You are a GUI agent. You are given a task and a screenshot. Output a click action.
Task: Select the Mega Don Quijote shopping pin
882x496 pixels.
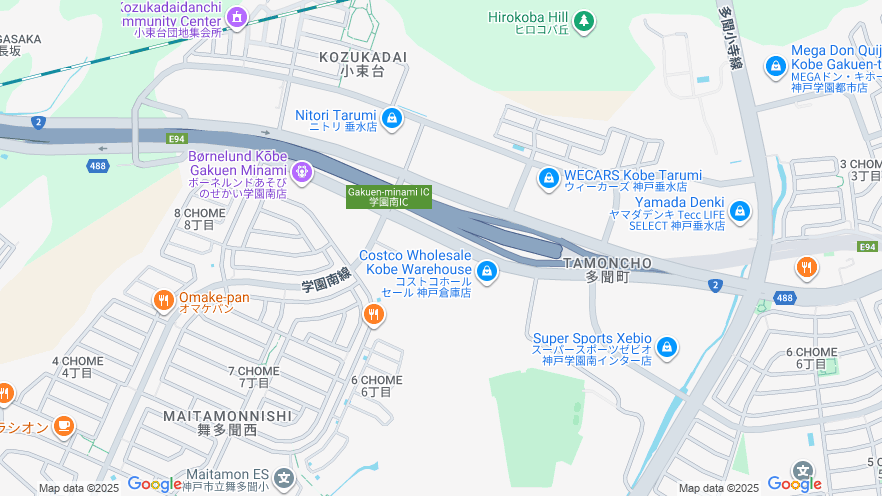(x=775, y=66)
